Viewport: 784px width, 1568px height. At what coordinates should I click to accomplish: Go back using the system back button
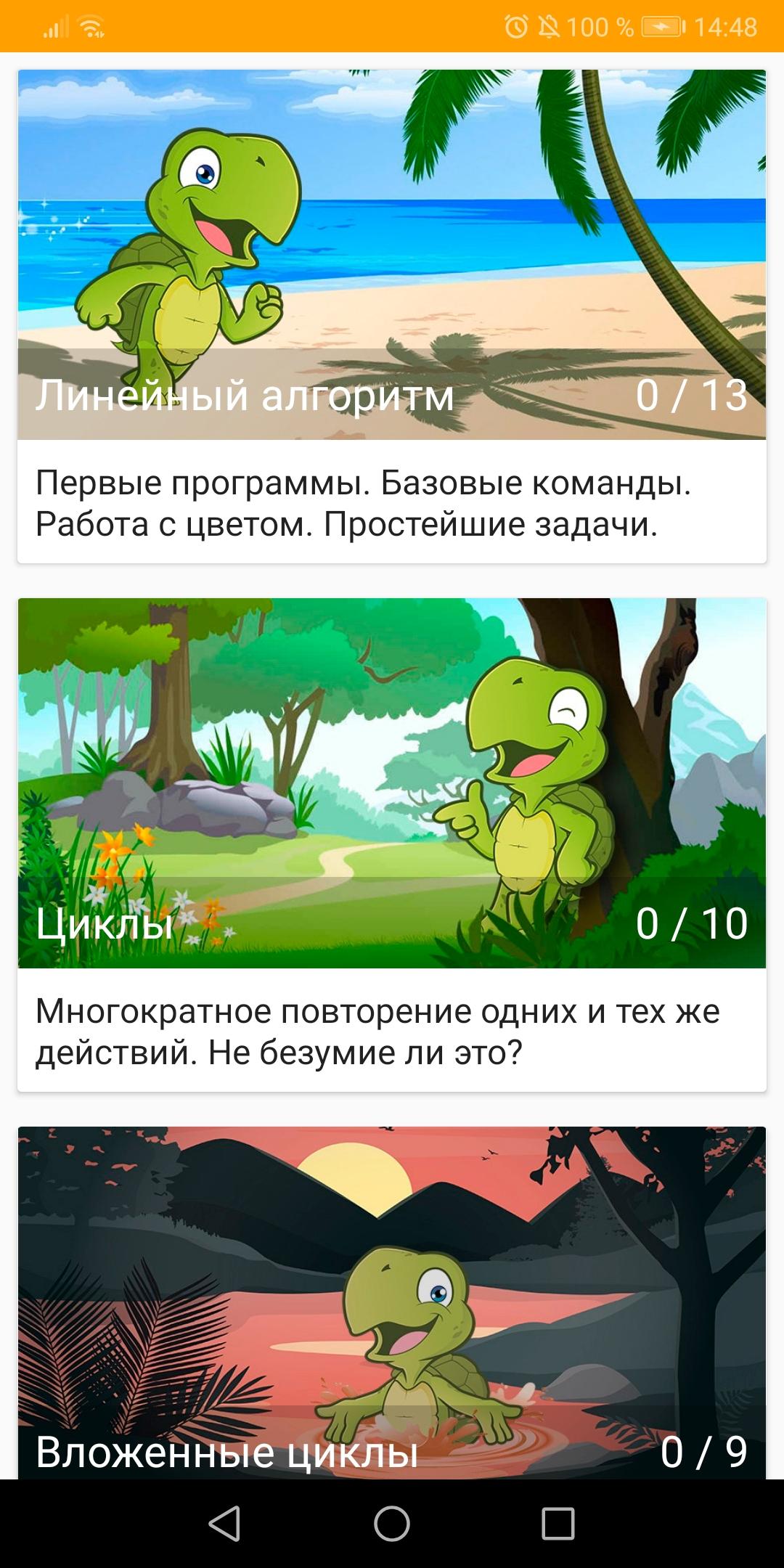pos(224,1523)
